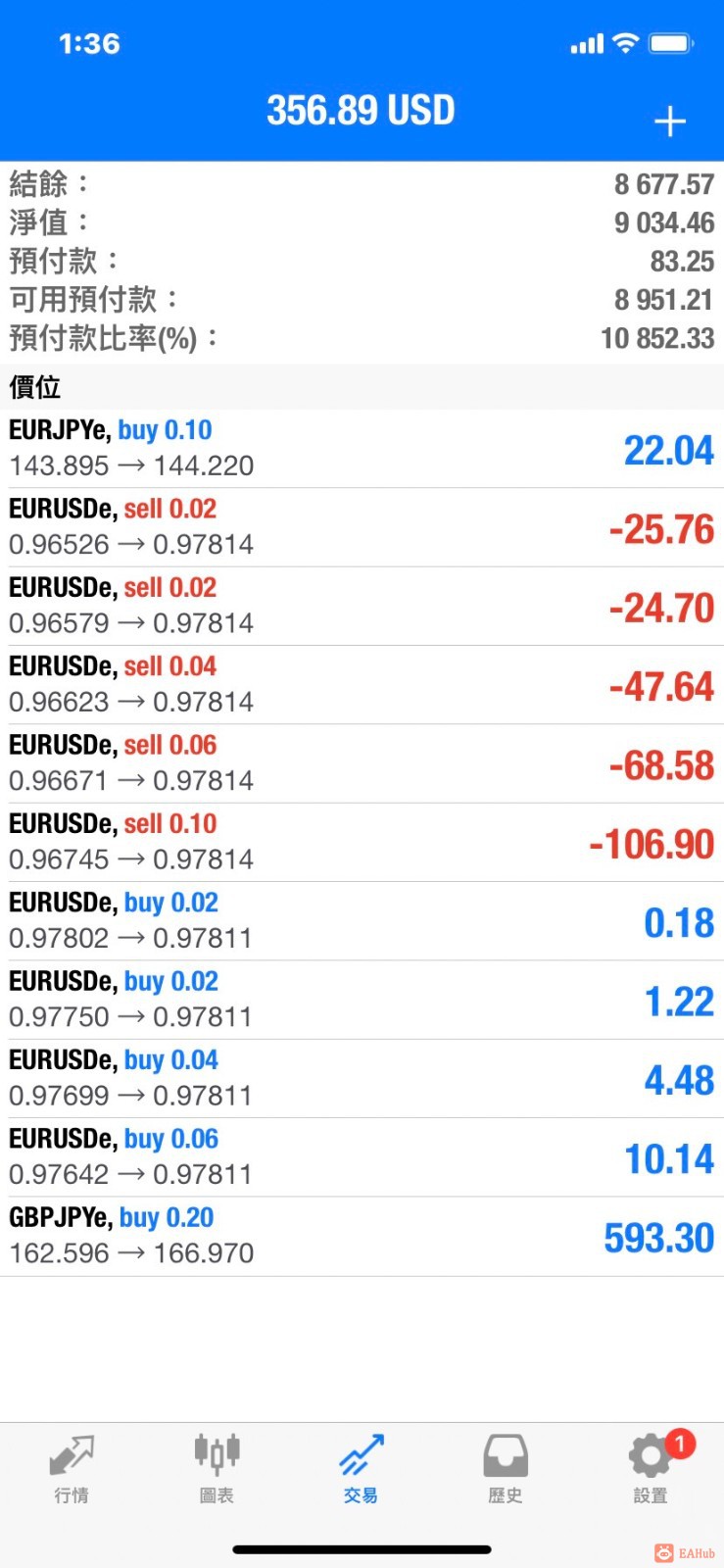This screenshot has width=724, height=1568.
Task: Open the EURUSDe sell 0.10 position
Action: coord(362,842)
